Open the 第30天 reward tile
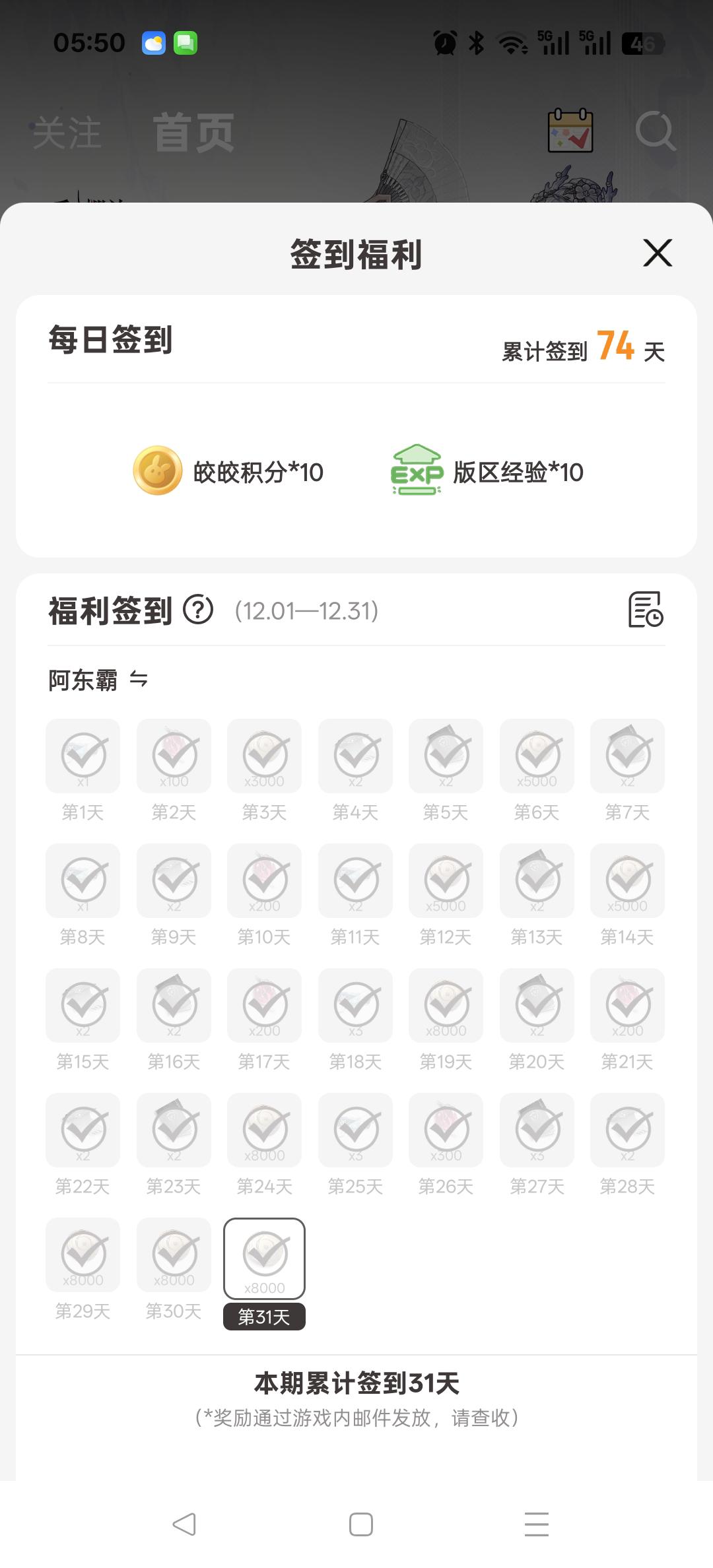This screenshot has height=1568, width=713. pyautogui.click(x=174, y=1255)
